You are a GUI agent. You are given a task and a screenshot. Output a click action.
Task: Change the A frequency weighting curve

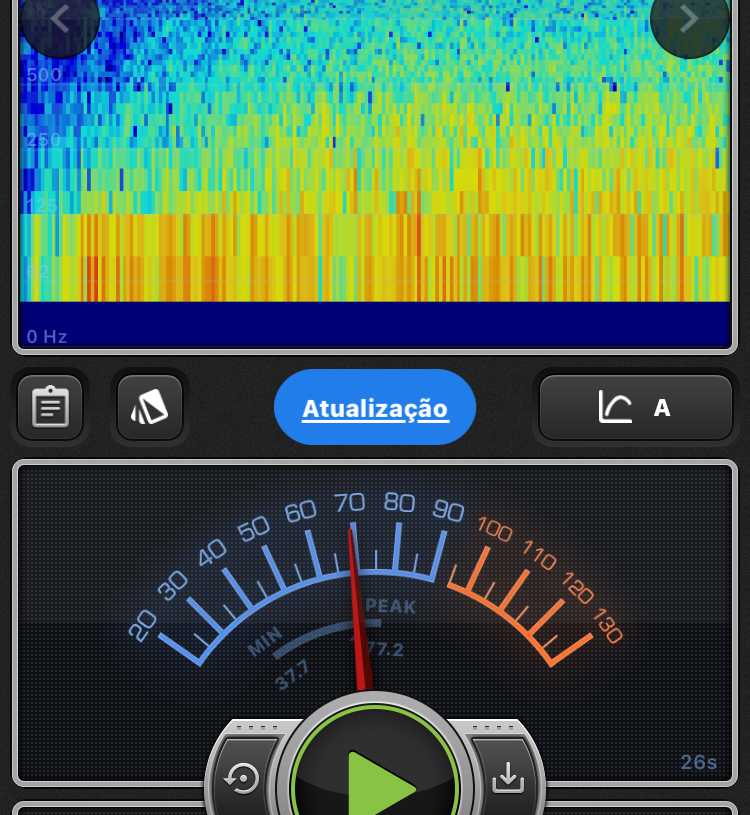click(x=636, y=407)
